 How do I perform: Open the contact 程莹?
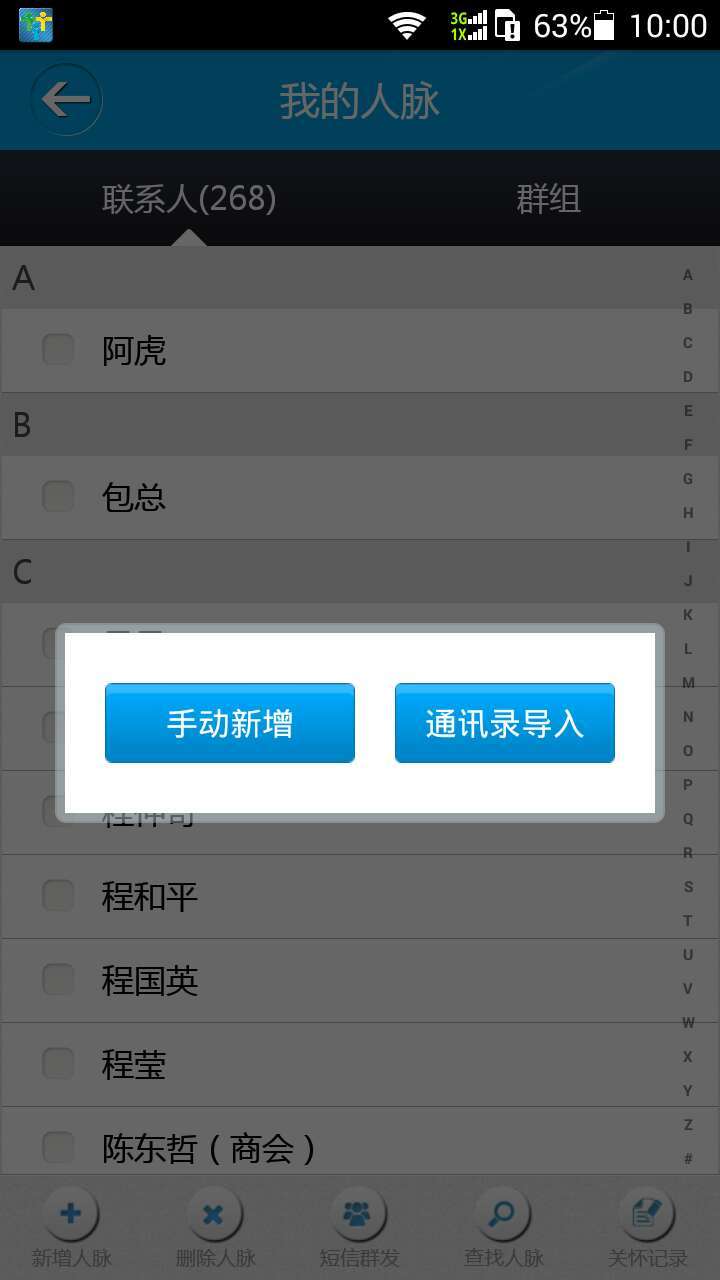pos(134,1064)
